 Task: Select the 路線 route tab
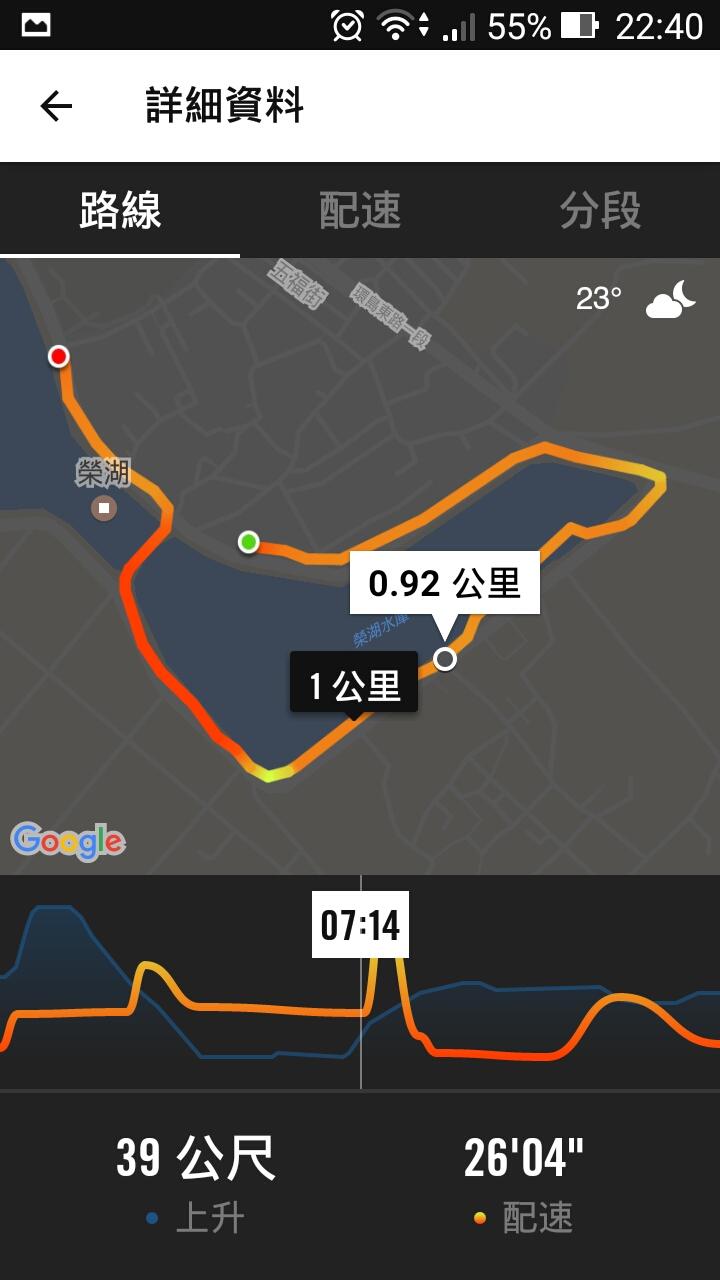(120, 211)
